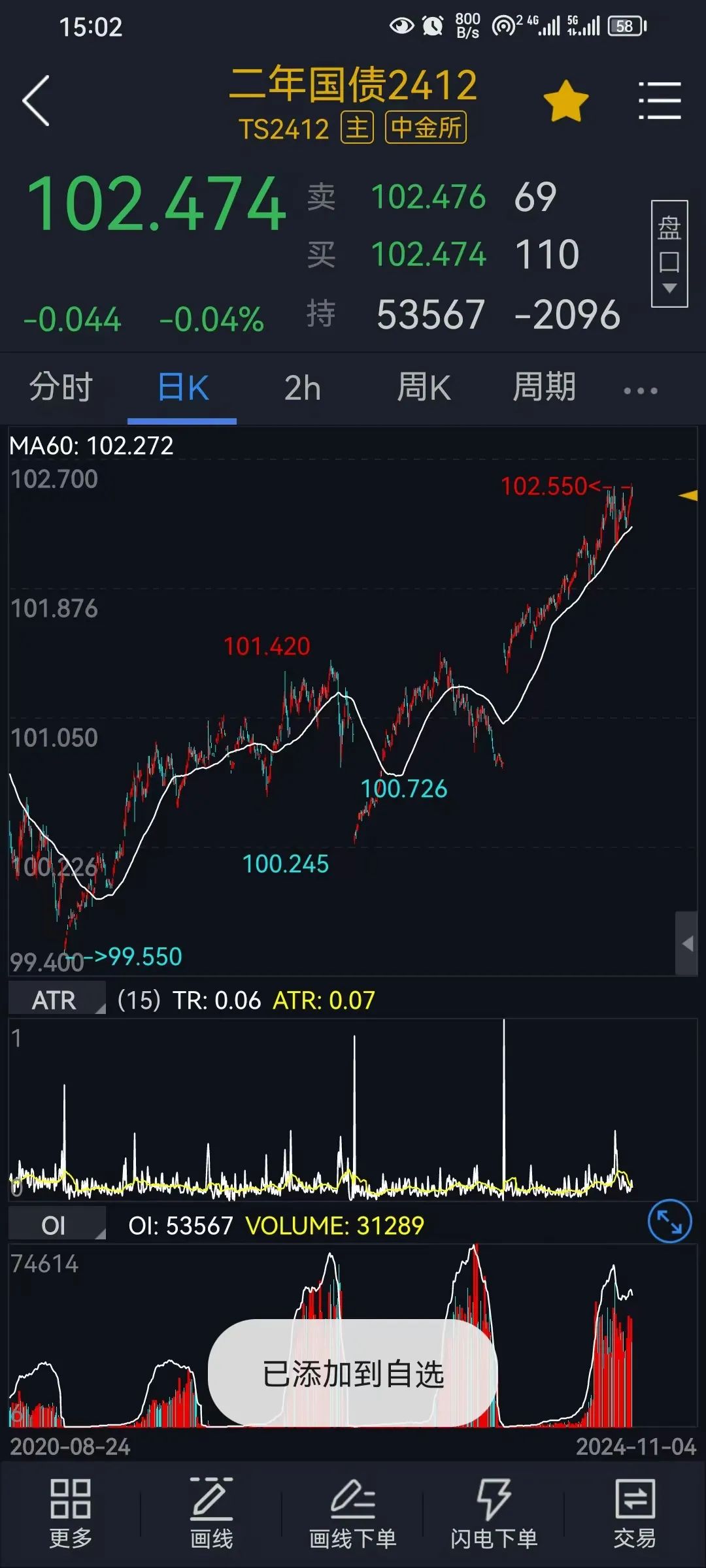Image resolution: width=706 pixels, height=1568 pixels.
Task: Switch to the 分时 chart tab
Action: tap(61, 387)
